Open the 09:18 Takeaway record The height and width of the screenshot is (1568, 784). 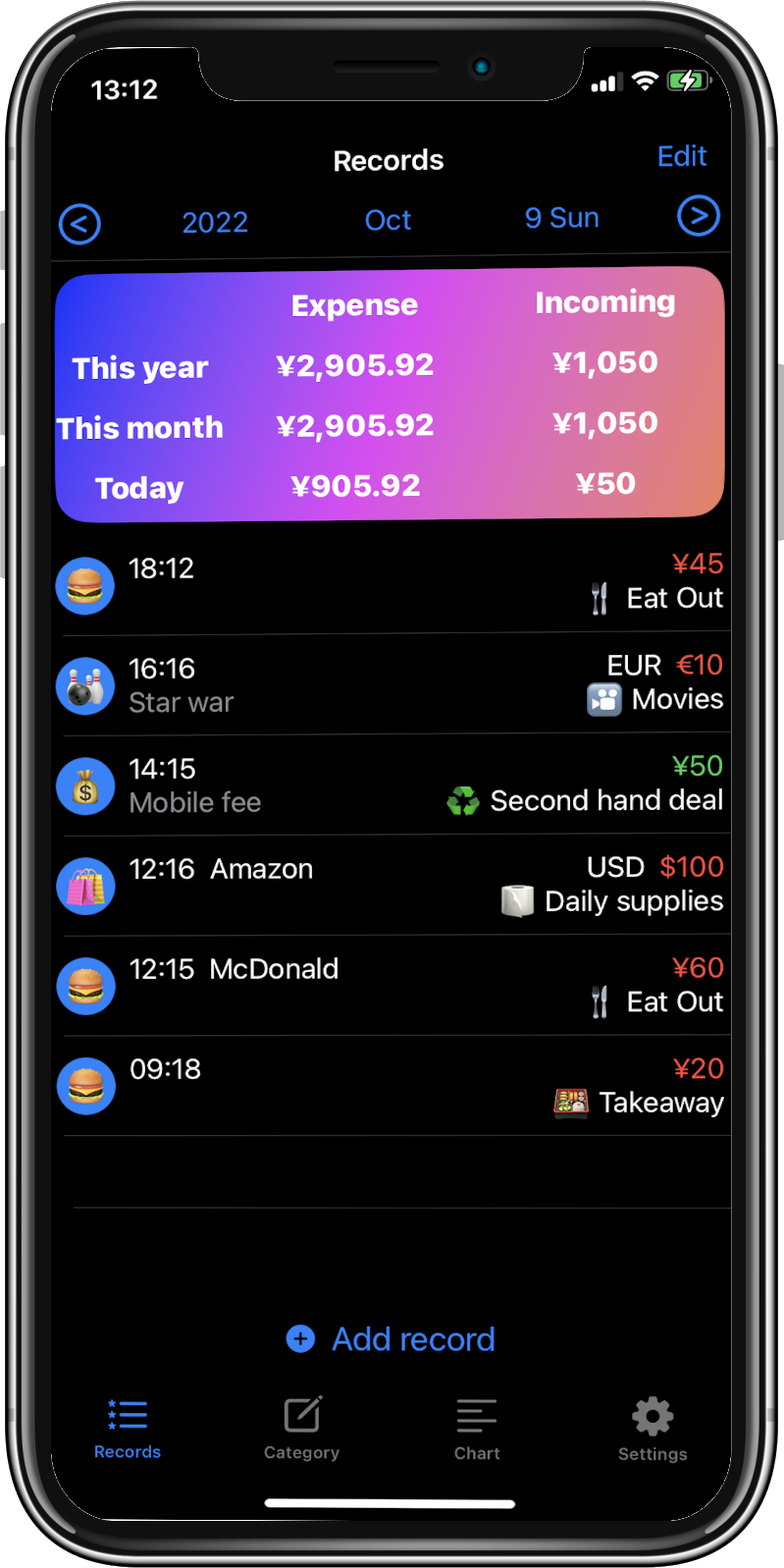[x=392, y=1086]
